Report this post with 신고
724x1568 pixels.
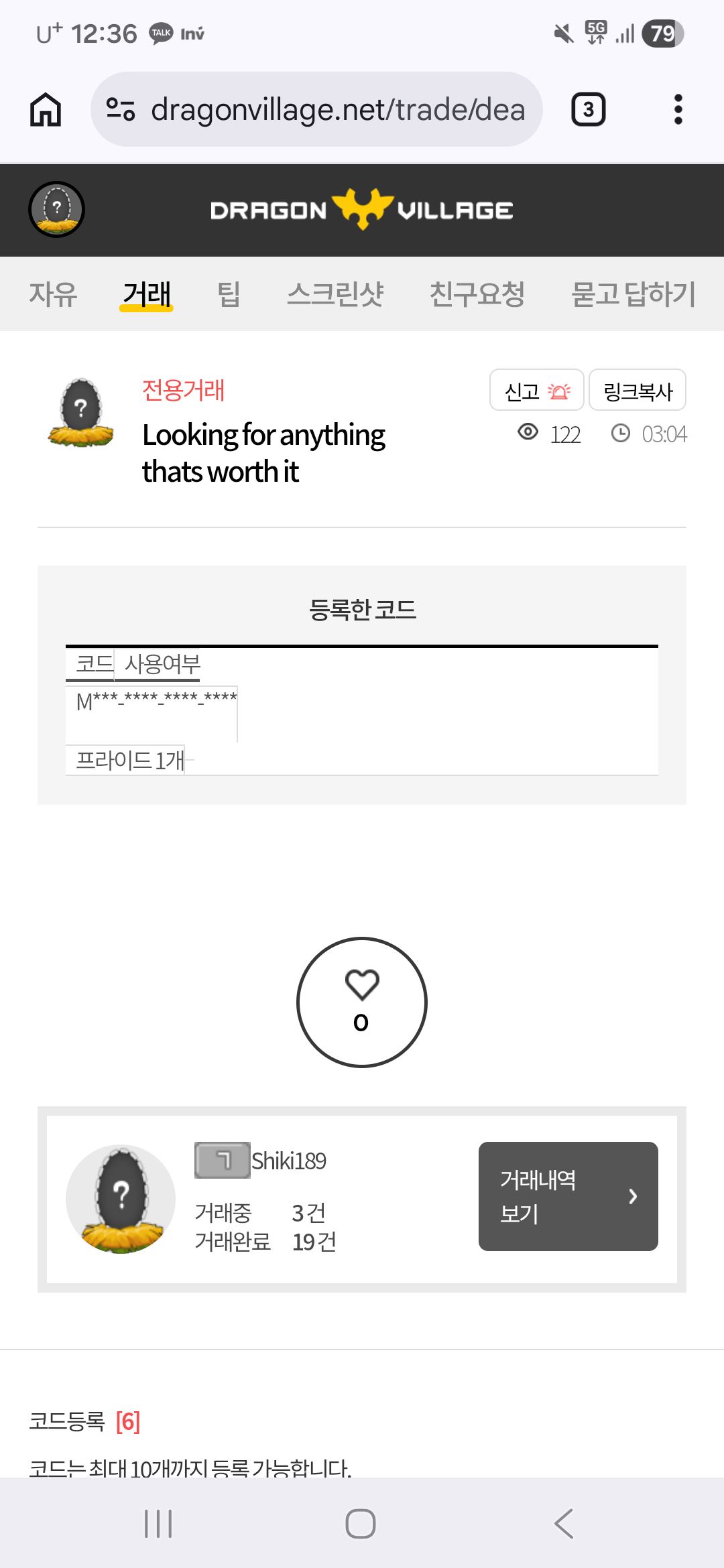(x=537, y=390)
